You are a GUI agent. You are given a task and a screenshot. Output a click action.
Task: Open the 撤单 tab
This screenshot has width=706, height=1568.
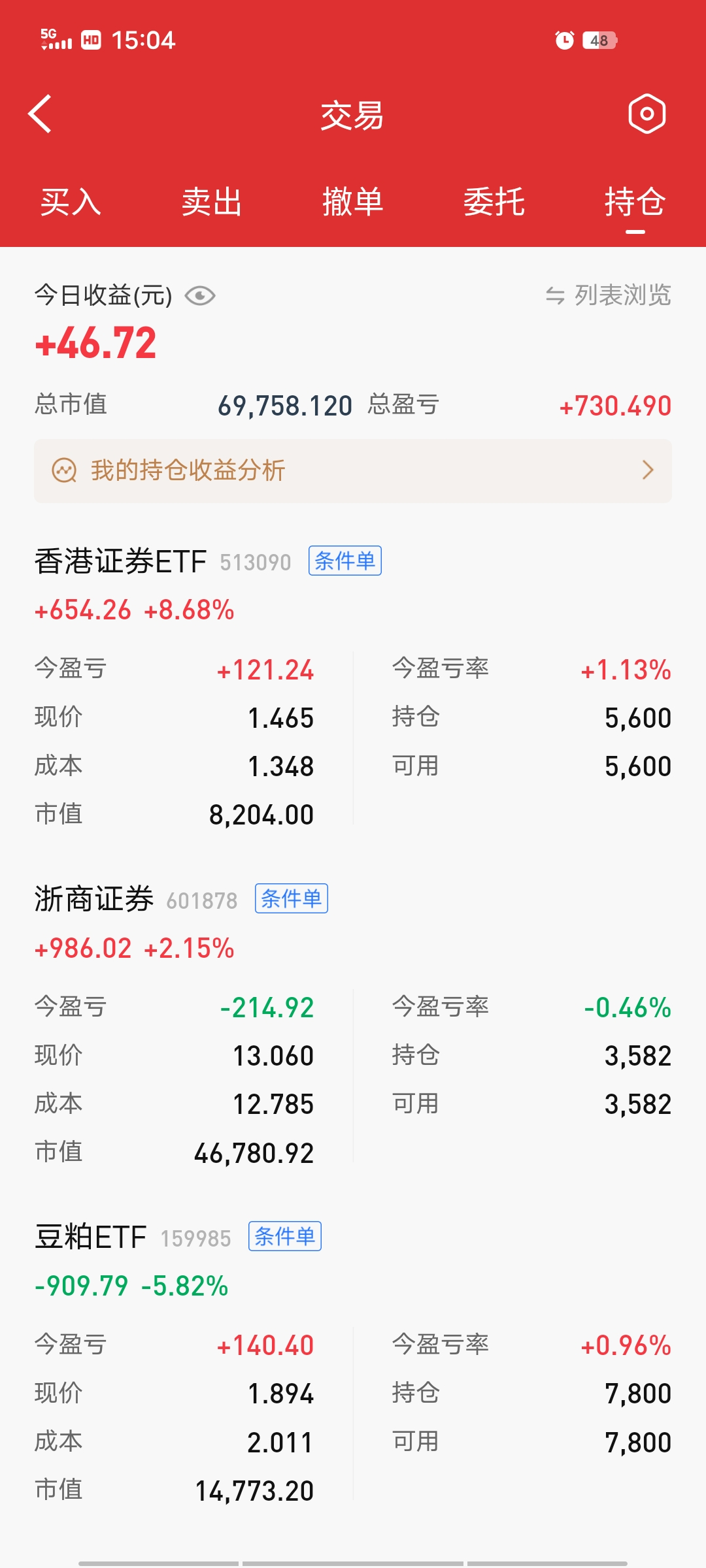click(x=353, y=202)
